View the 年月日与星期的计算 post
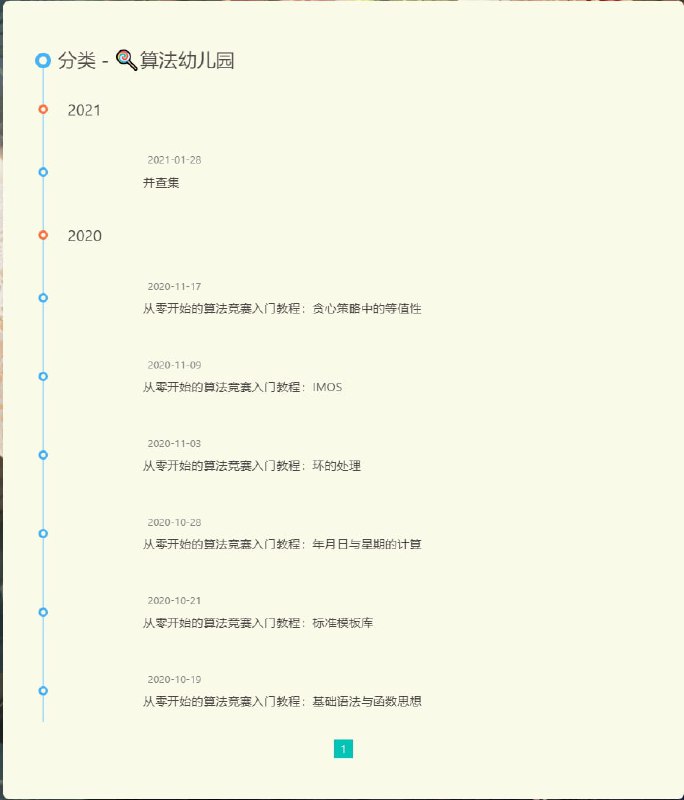The width and height of the screenshot is (684, 800). pyautogui.click(x=282, y=545)
